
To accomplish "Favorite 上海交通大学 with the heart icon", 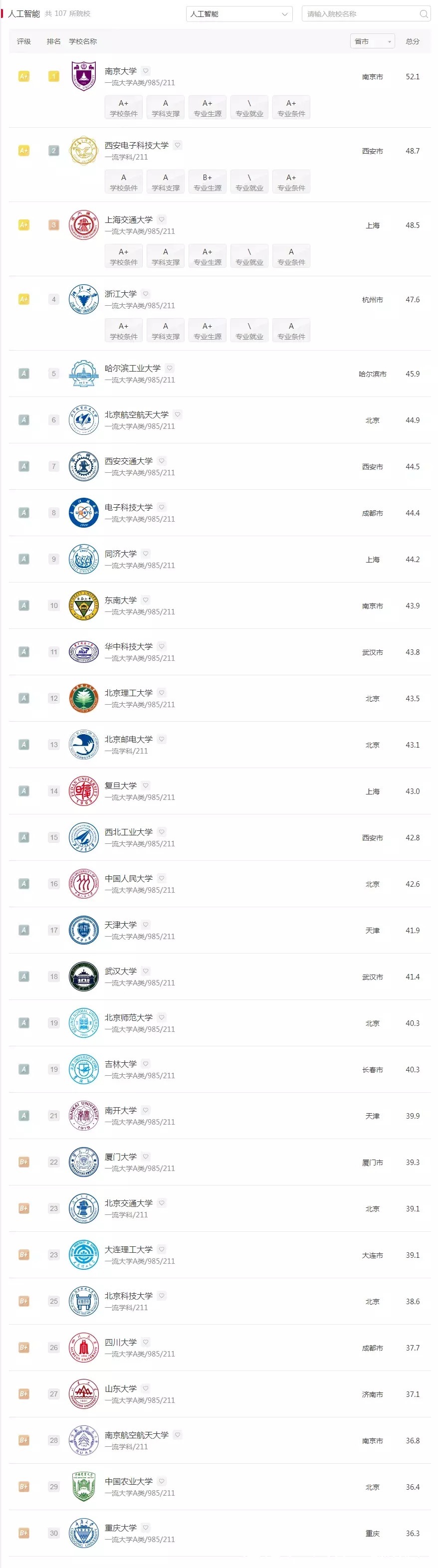I will 162,220.
